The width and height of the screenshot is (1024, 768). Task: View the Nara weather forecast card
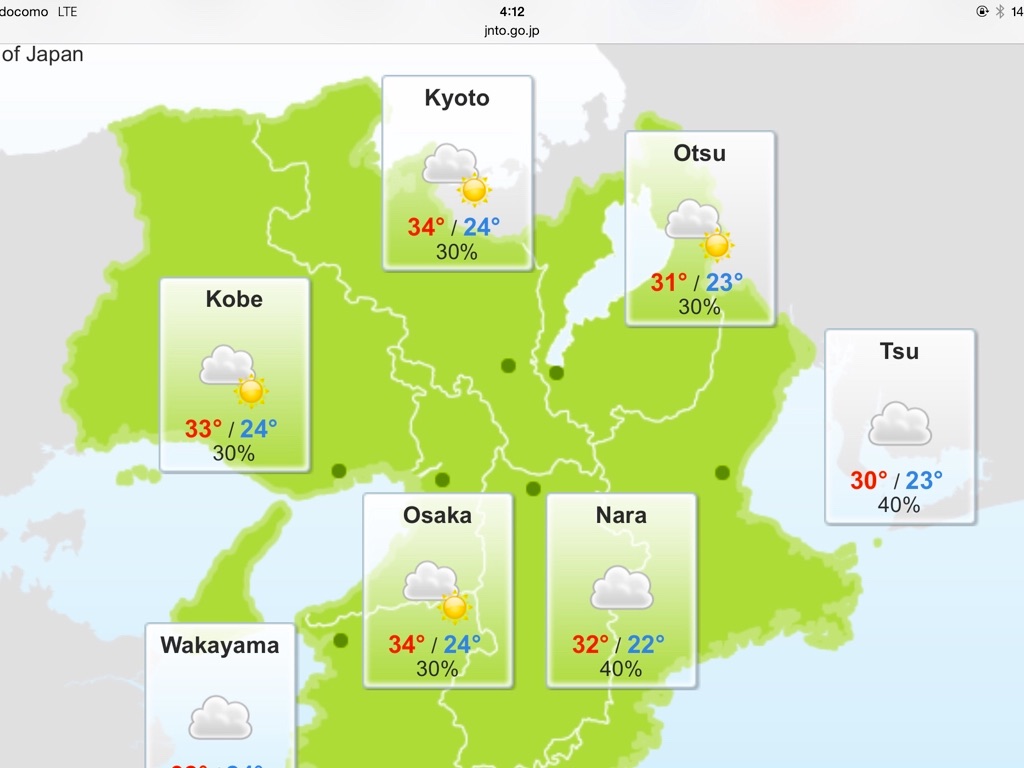pos(621,590)
